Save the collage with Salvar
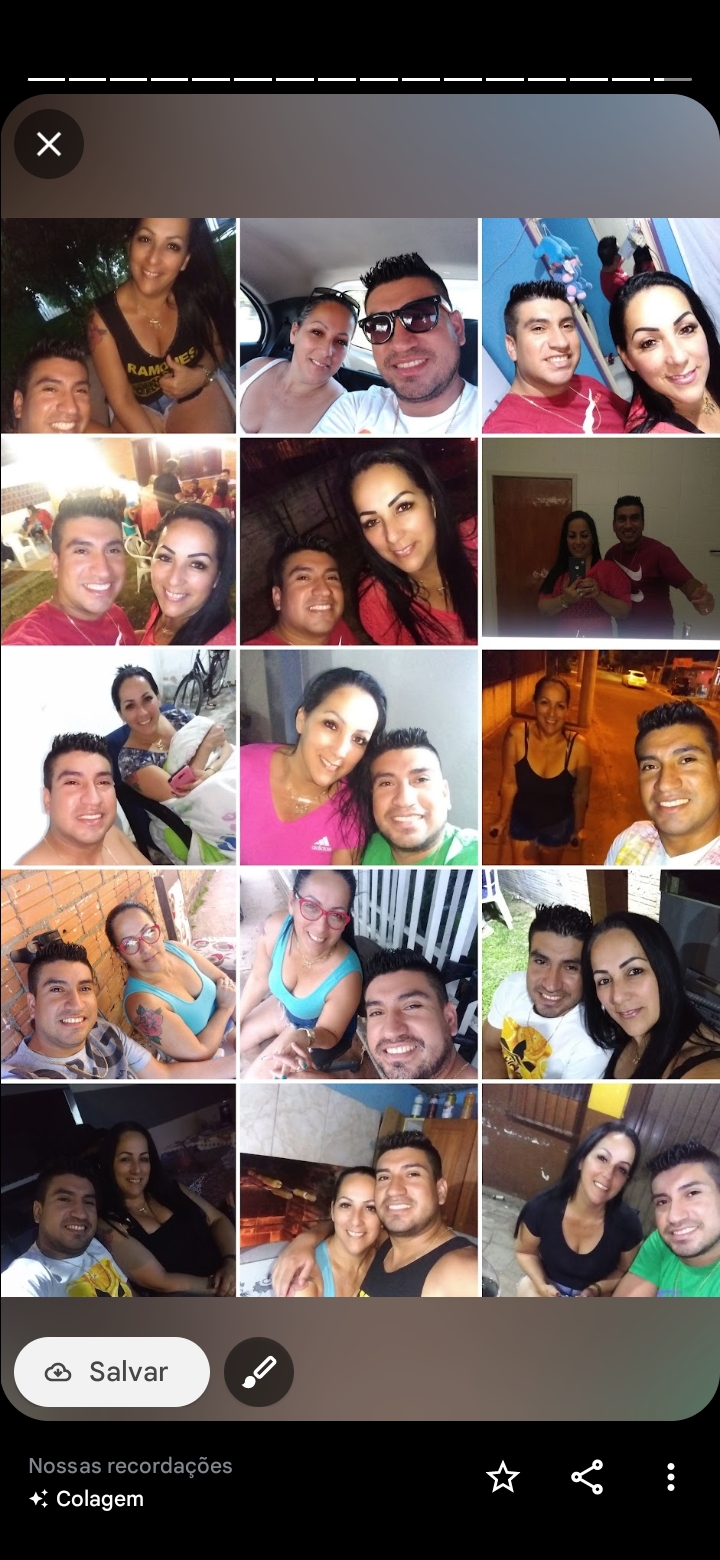The height and width of the screenshot is (1560, 720). pyautogui.click(x=112, y=1372)
